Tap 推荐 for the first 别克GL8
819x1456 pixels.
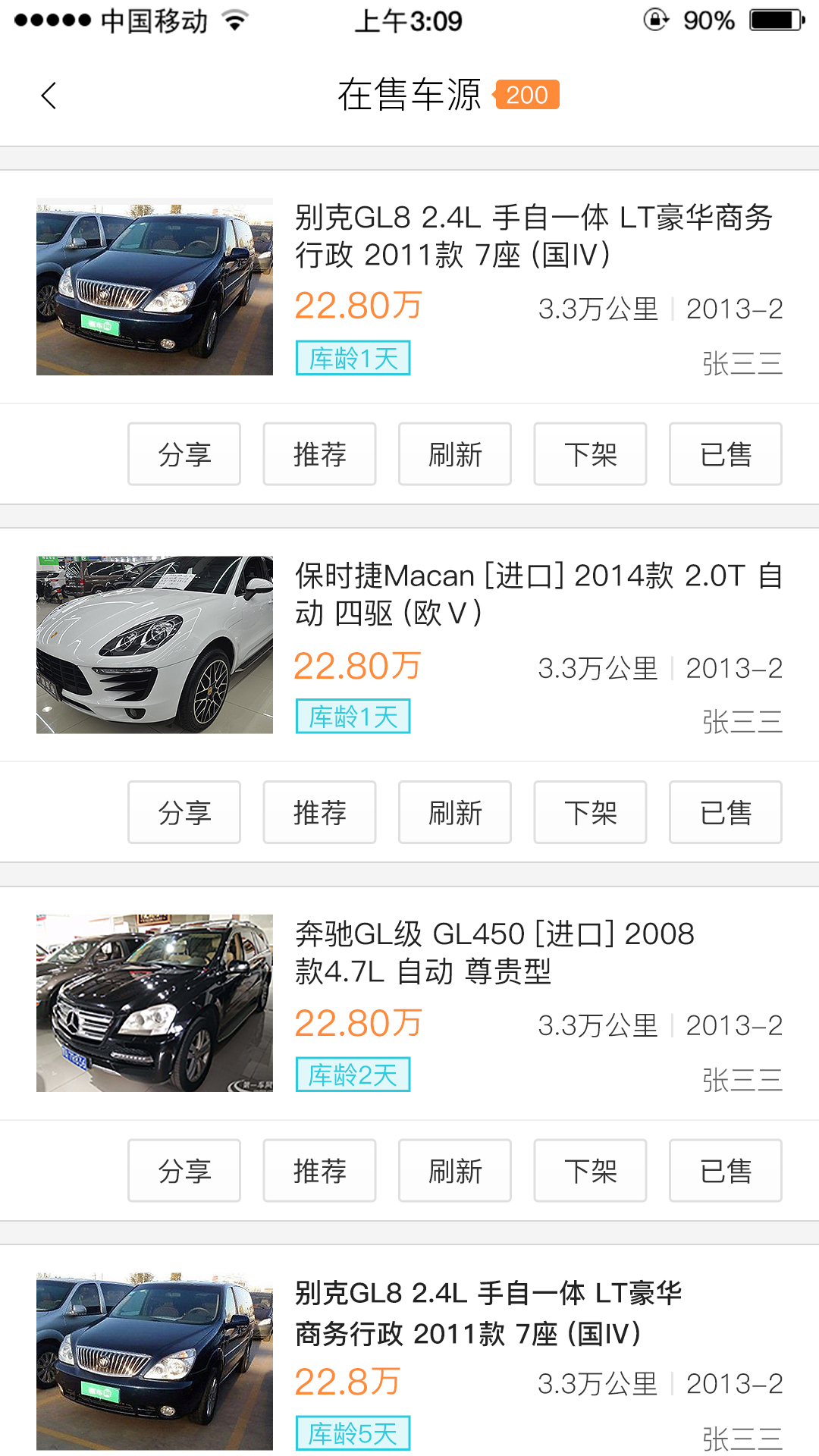click(x=319, y=454)
